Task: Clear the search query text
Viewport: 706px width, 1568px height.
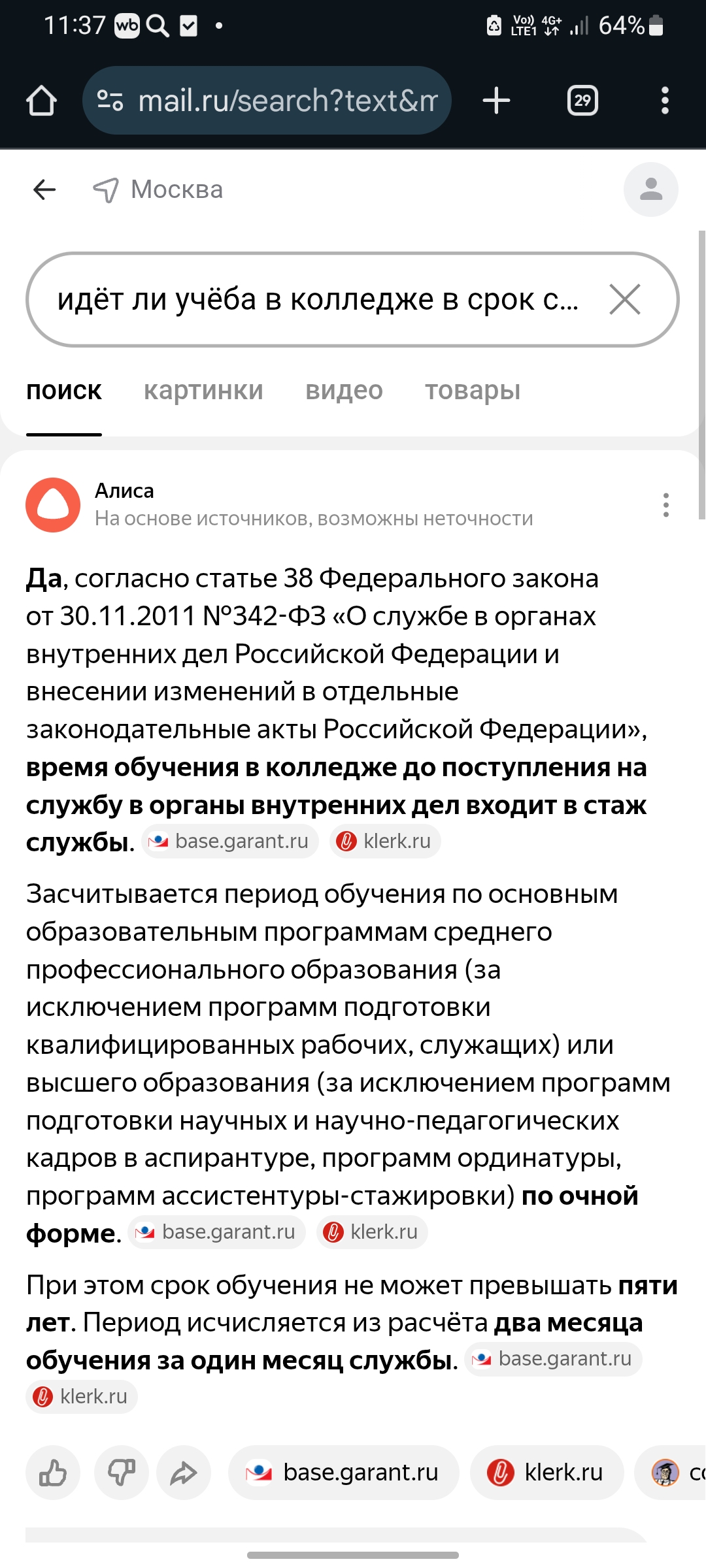Action: click(x=624, y=300)
